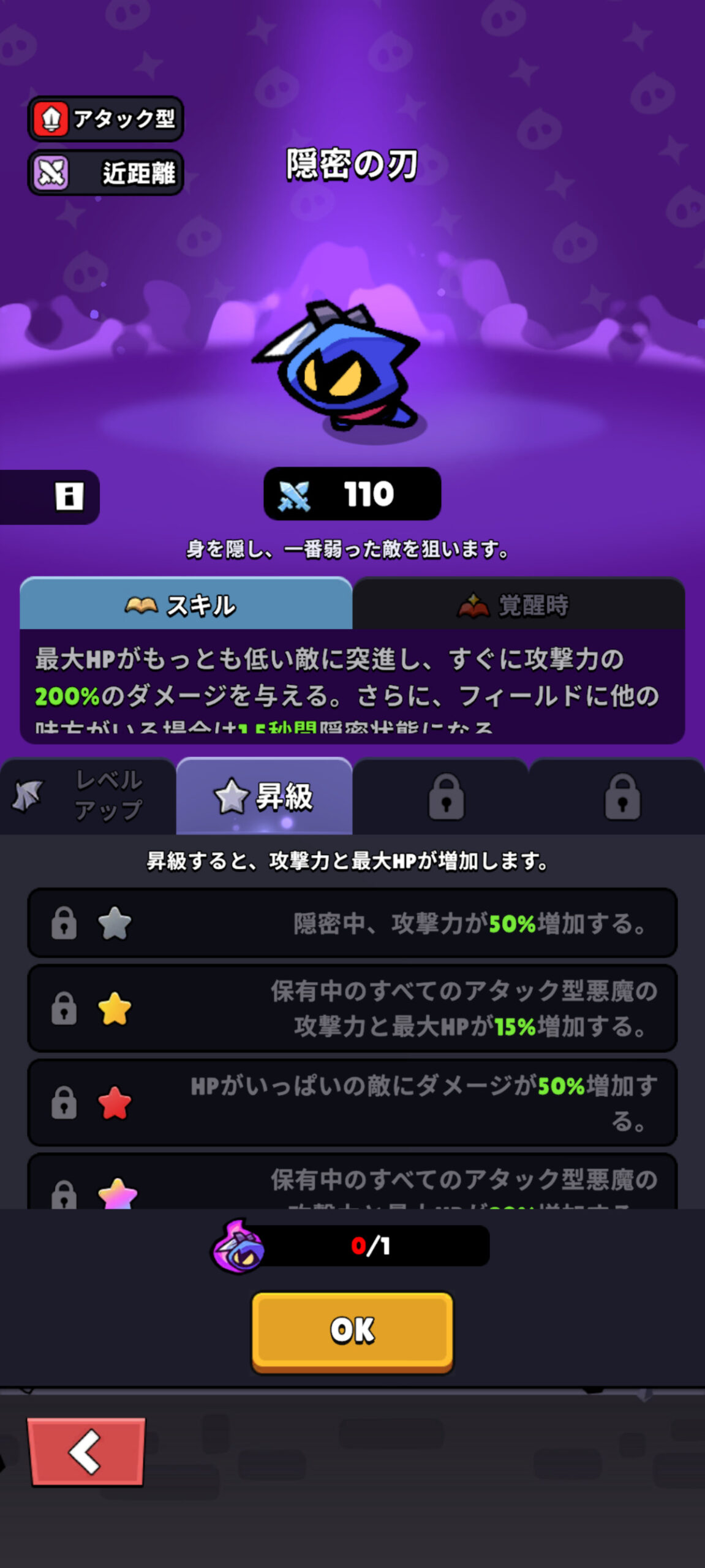Open the info icon panel
Image resolution: width=705 pixels, height=1568 pixels.
coord(68,496)
